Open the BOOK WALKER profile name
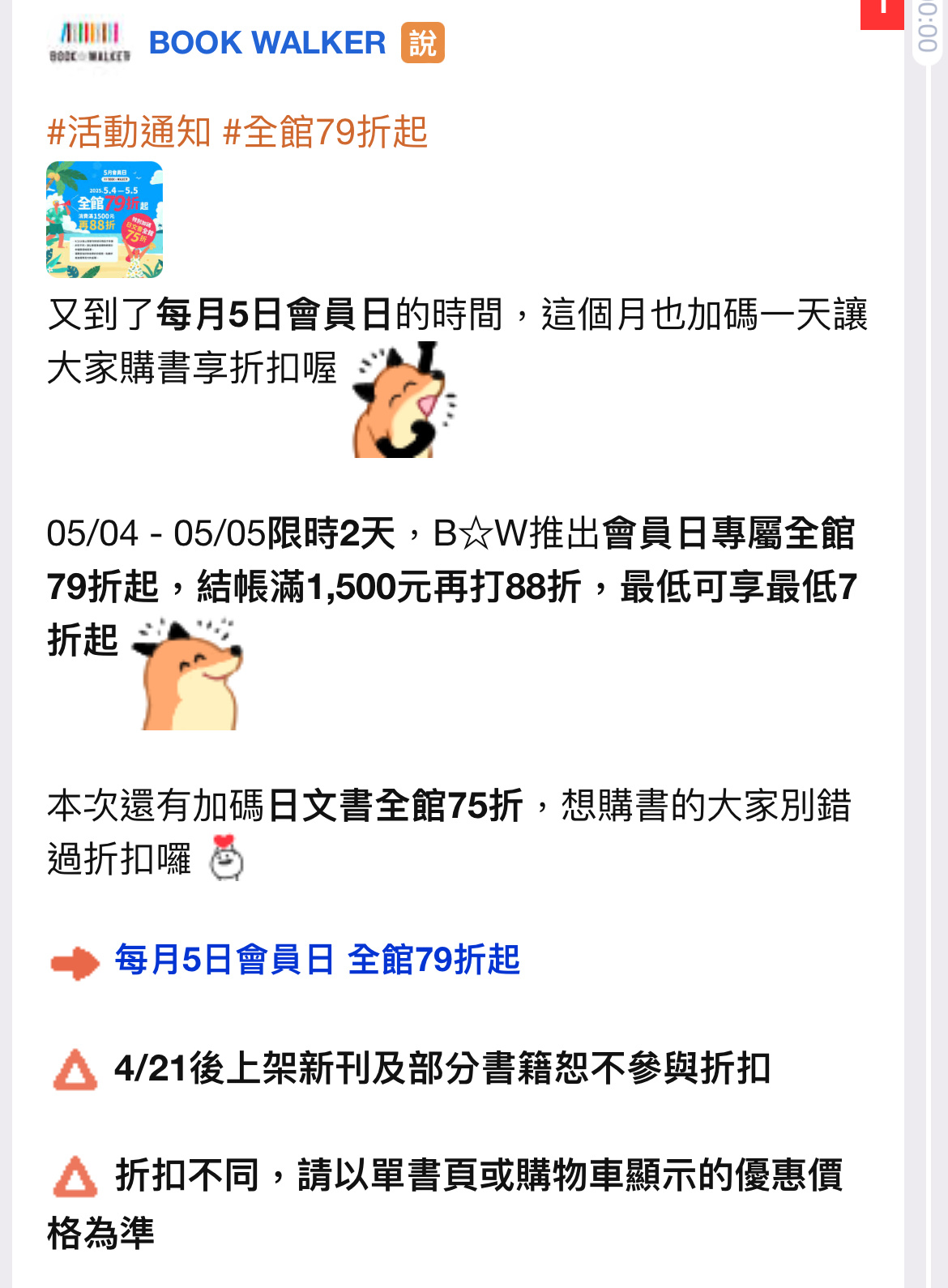This screenshot has width=948, height=1288. [267, 43]
